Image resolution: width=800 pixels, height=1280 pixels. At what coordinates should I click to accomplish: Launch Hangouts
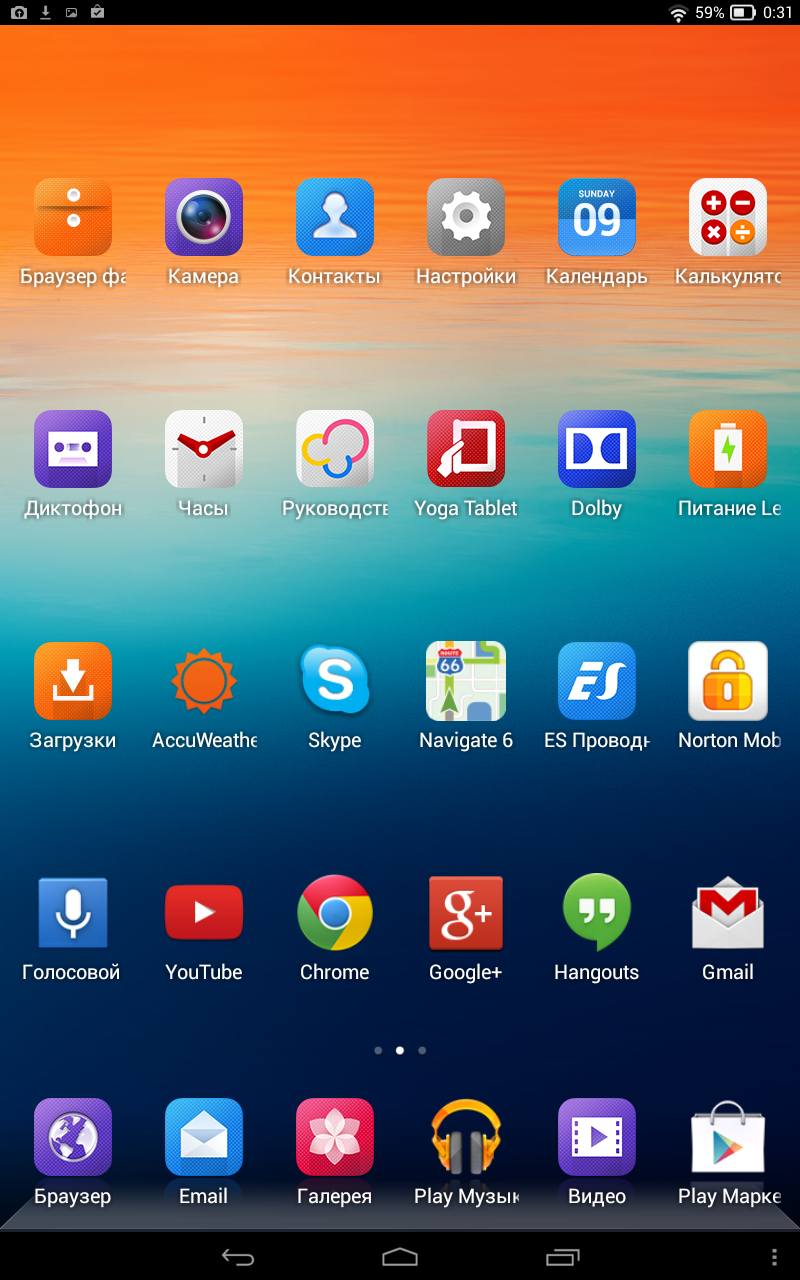point(597,913)
